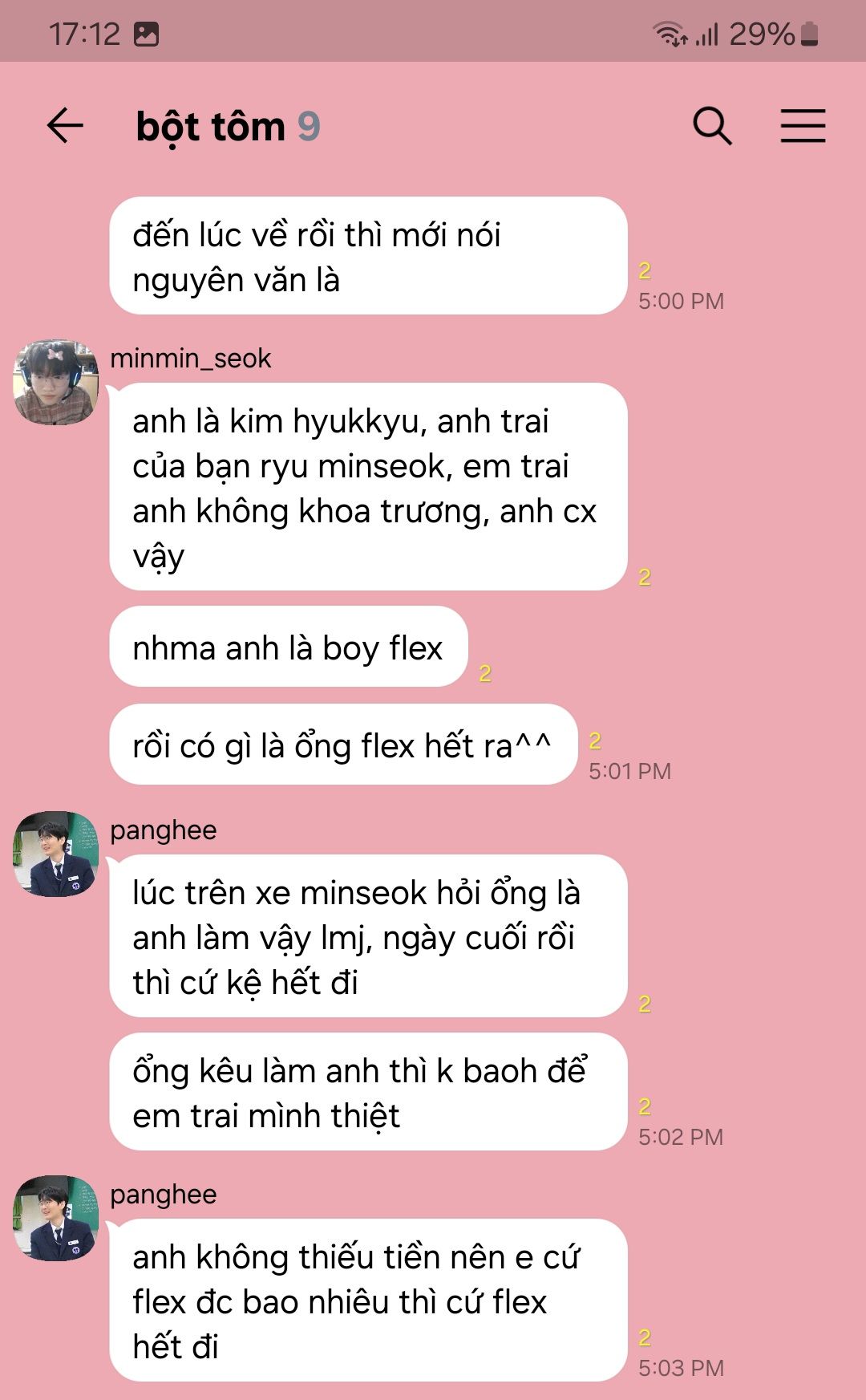
Task: Open panghee's avatar above the 5:02 PM messages
Action: (55, 854)
